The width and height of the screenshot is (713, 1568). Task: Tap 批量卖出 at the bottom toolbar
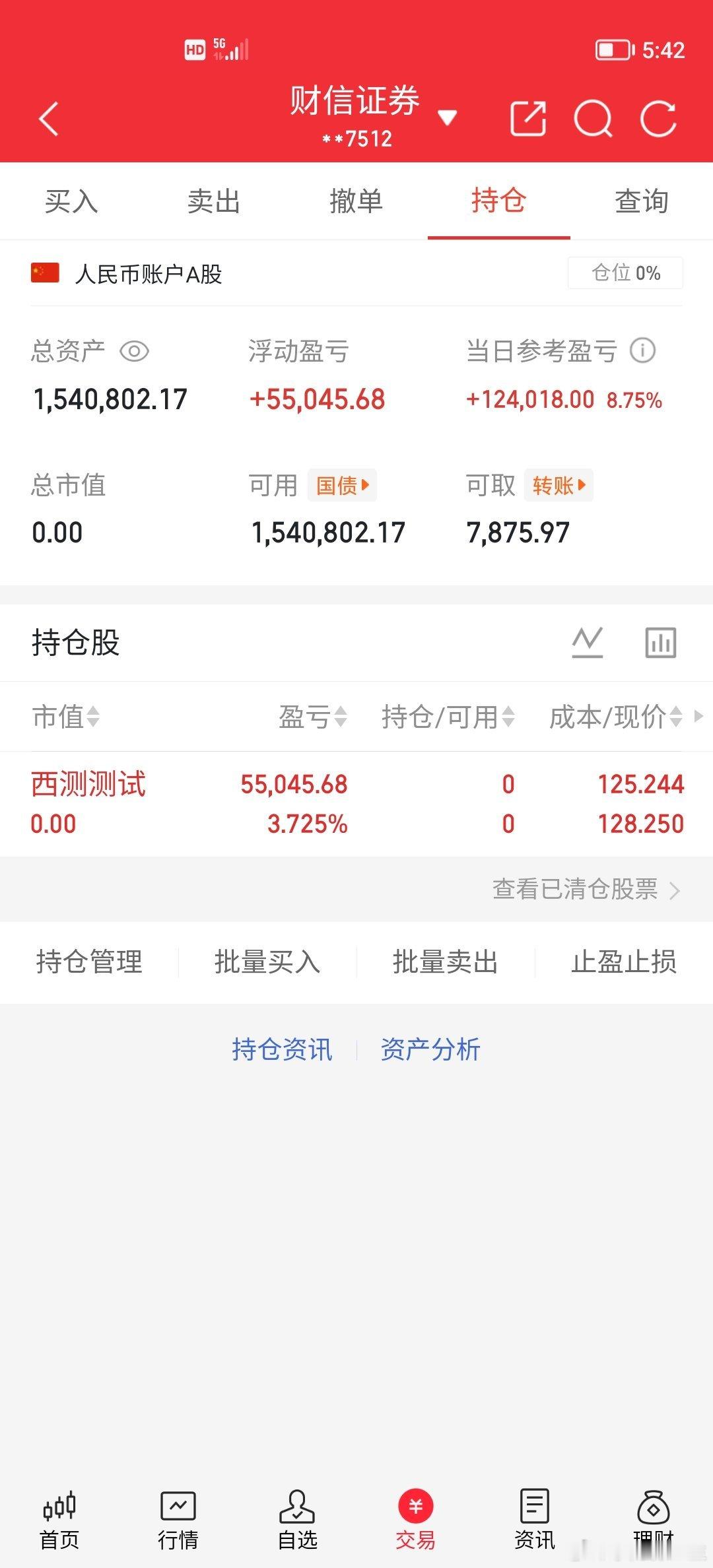point(446,962)
